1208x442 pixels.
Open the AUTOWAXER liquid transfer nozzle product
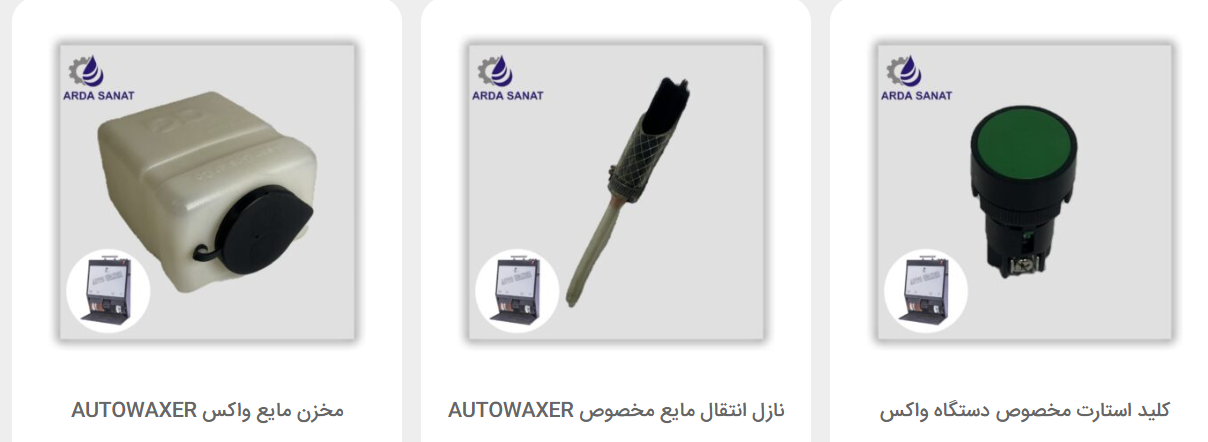pyautogui.click(x=616, y=410)
